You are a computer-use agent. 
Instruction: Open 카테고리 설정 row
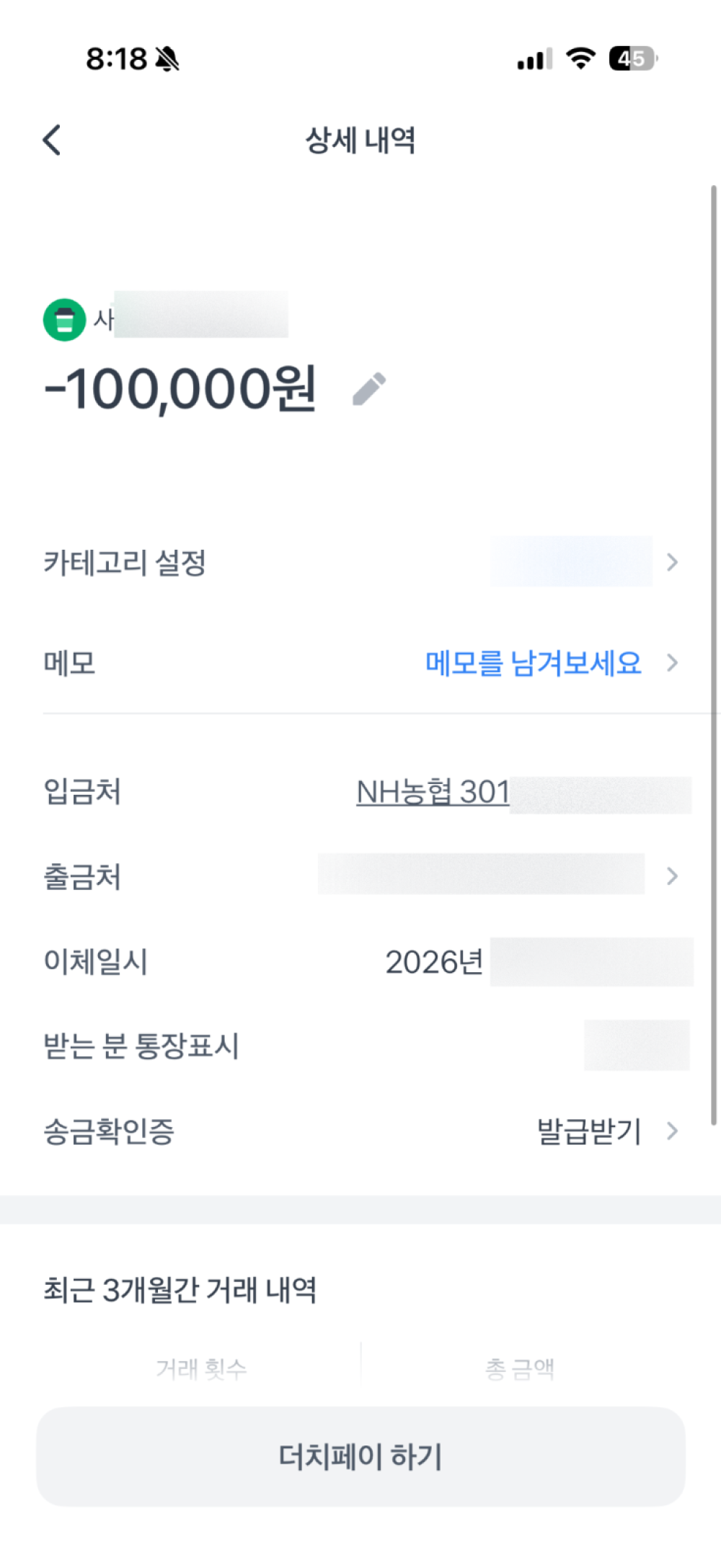(360, 562)
